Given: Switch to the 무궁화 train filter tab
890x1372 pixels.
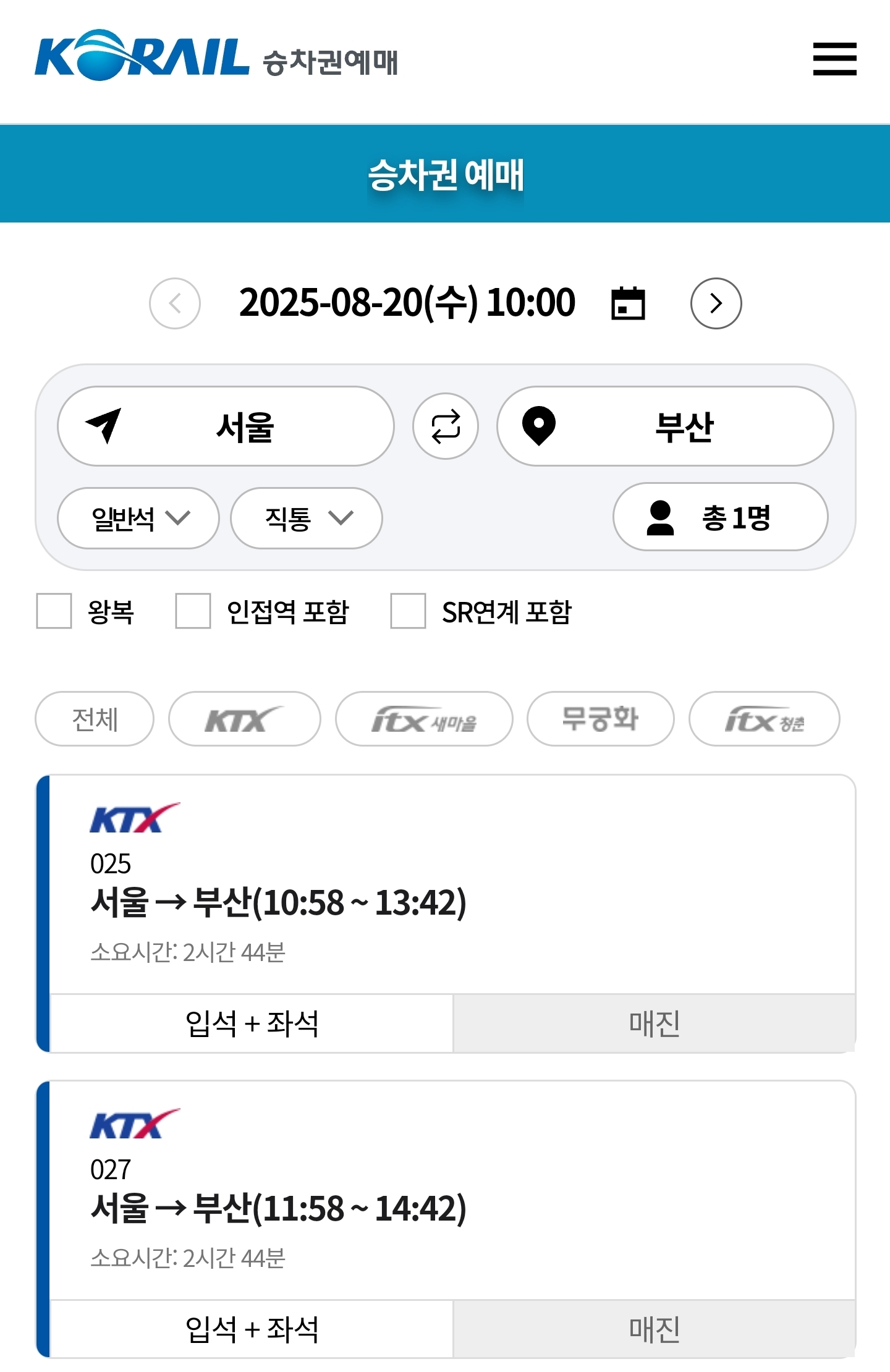Looking at the screenshot, I should (600, 719).
